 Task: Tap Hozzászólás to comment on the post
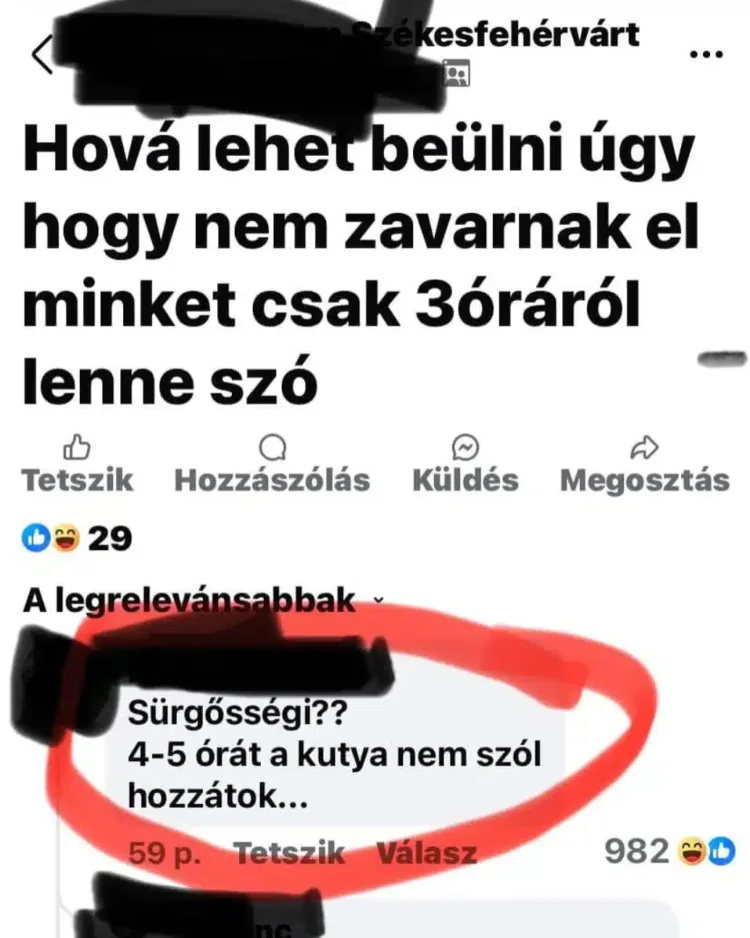[x=271, y=465]
